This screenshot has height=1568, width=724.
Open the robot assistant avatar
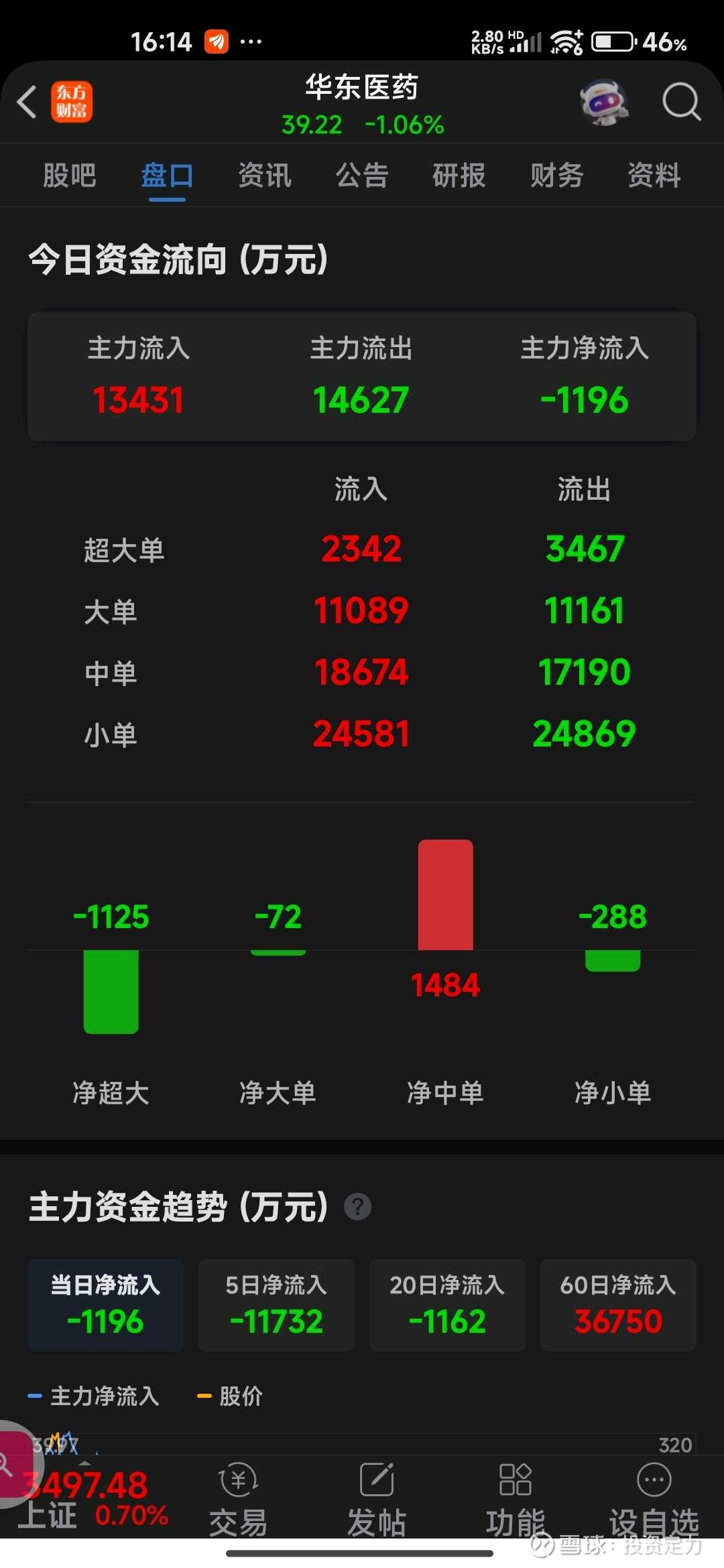click(604, 103)
